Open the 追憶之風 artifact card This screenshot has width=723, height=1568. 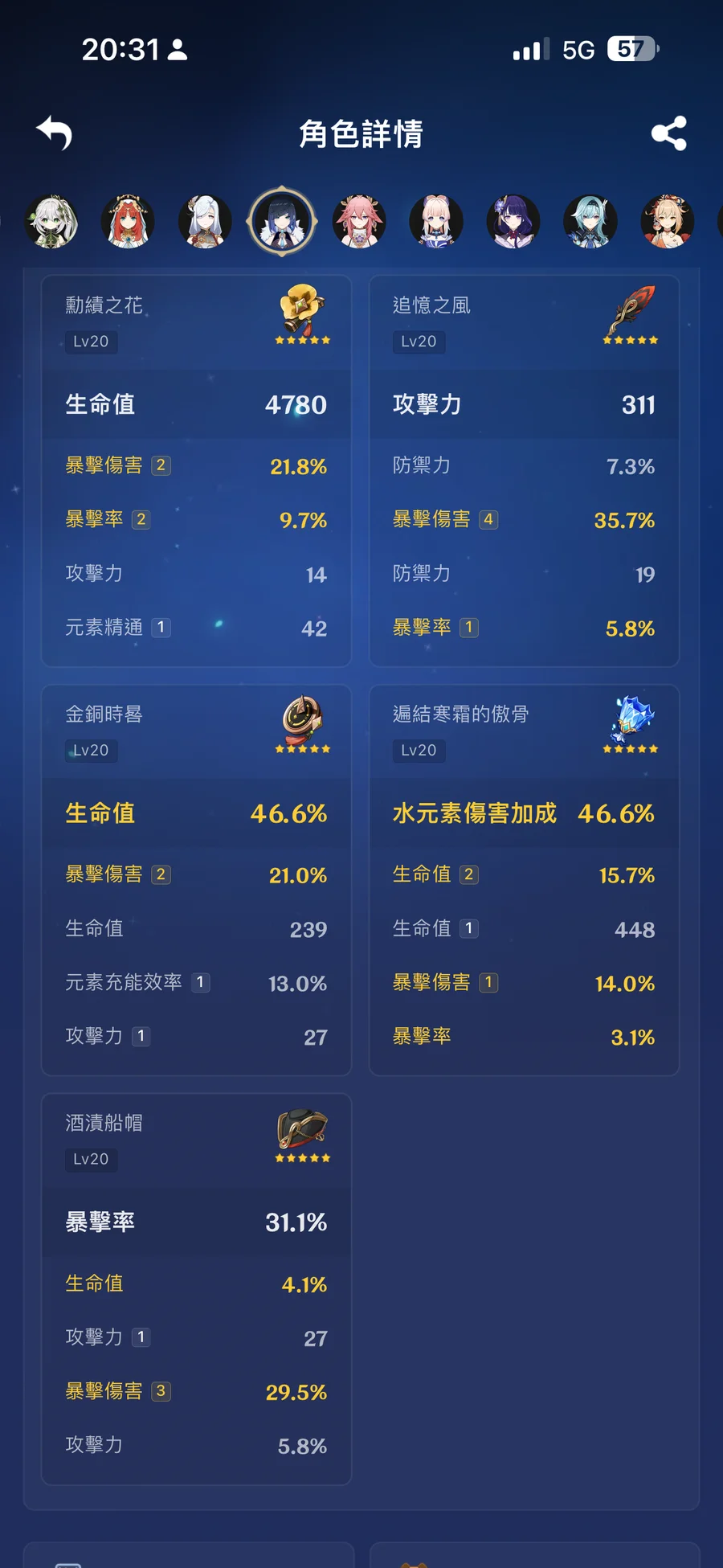click(x=524, y=321)
